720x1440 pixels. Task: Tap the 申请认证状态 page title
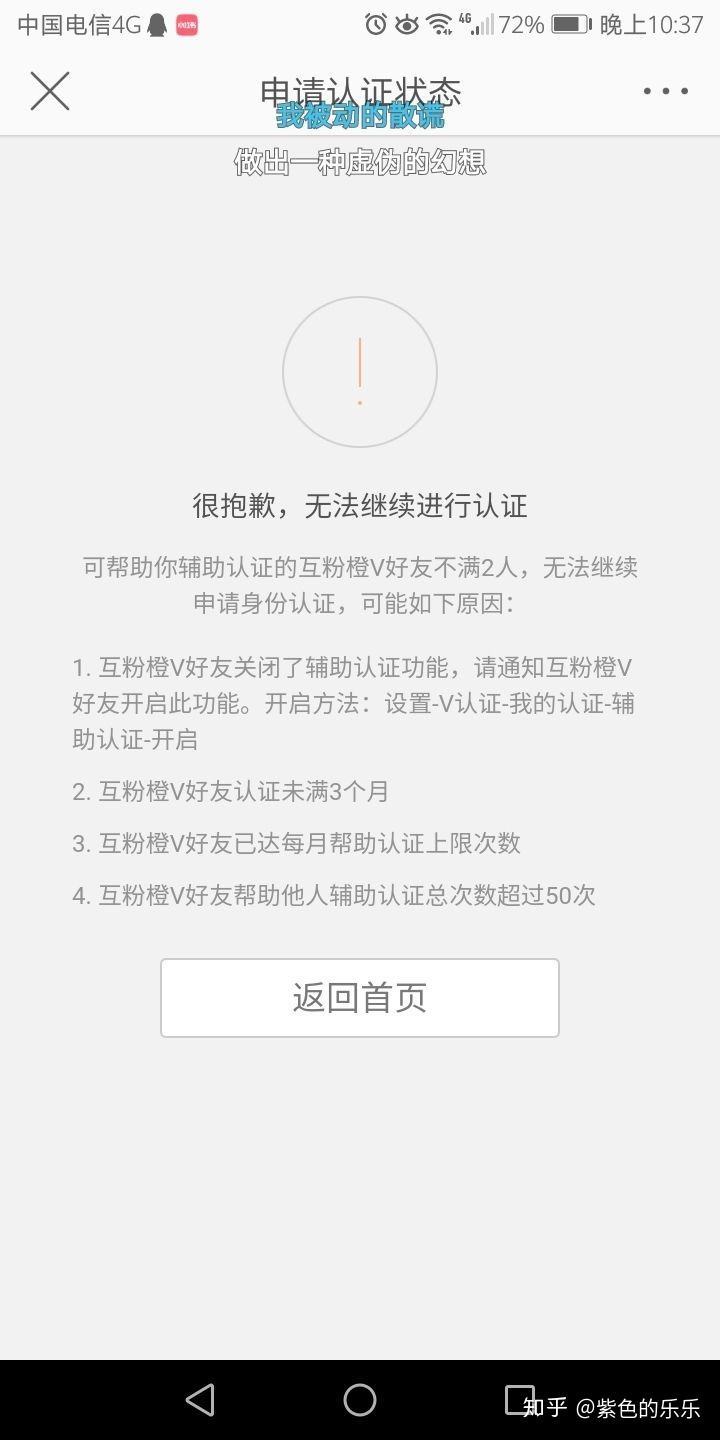pyautogui.click(x=360, y=91)
